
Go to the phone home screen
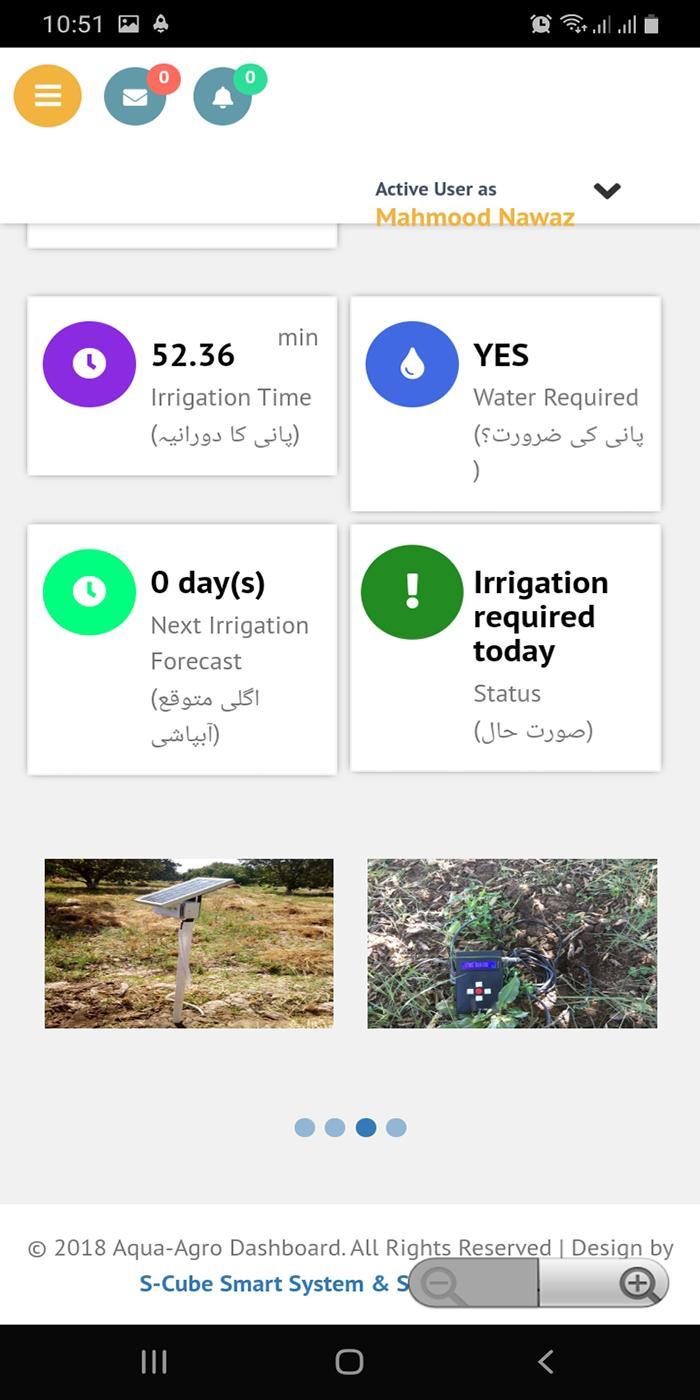pyautogui.click(x=349, y=1361)
